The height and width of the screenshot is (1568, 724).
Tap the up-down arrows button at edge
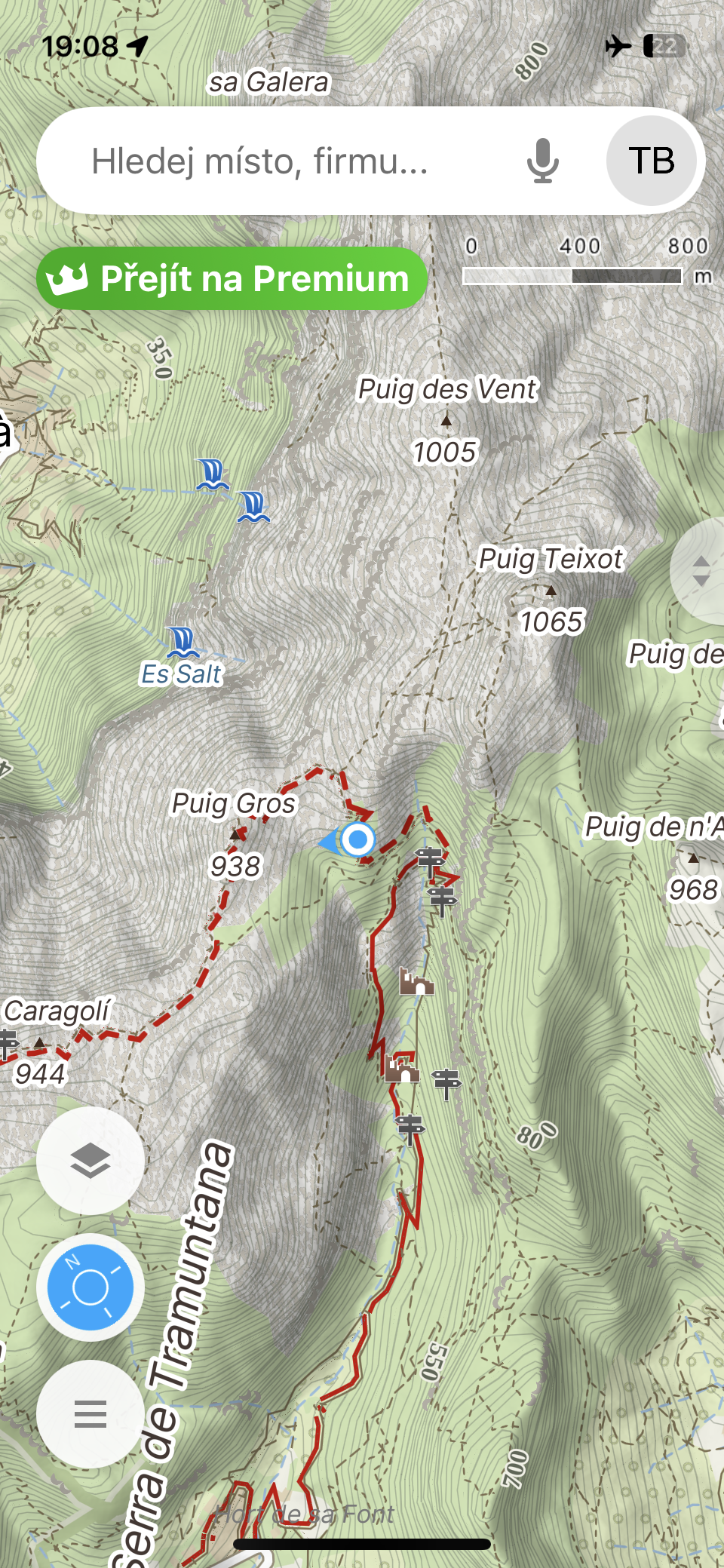pos(701,571)
